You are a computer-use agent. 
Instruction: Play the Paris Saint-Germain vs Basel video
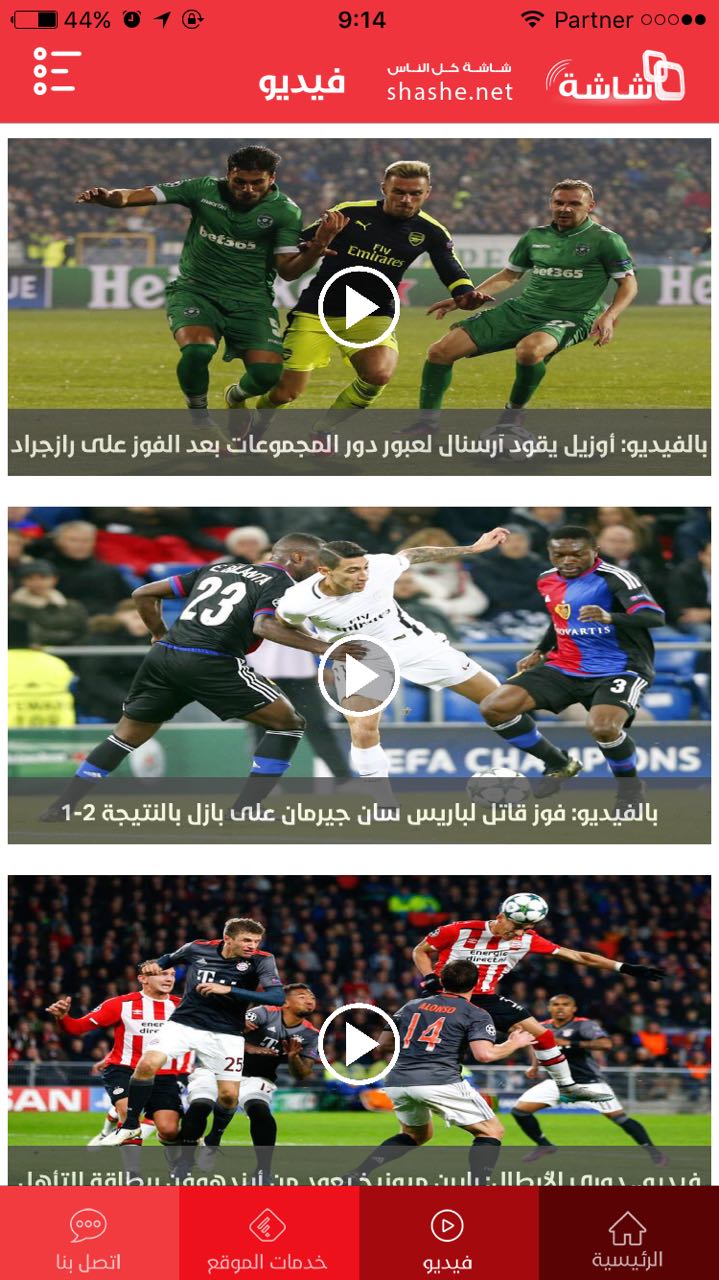tap(358, 677)
